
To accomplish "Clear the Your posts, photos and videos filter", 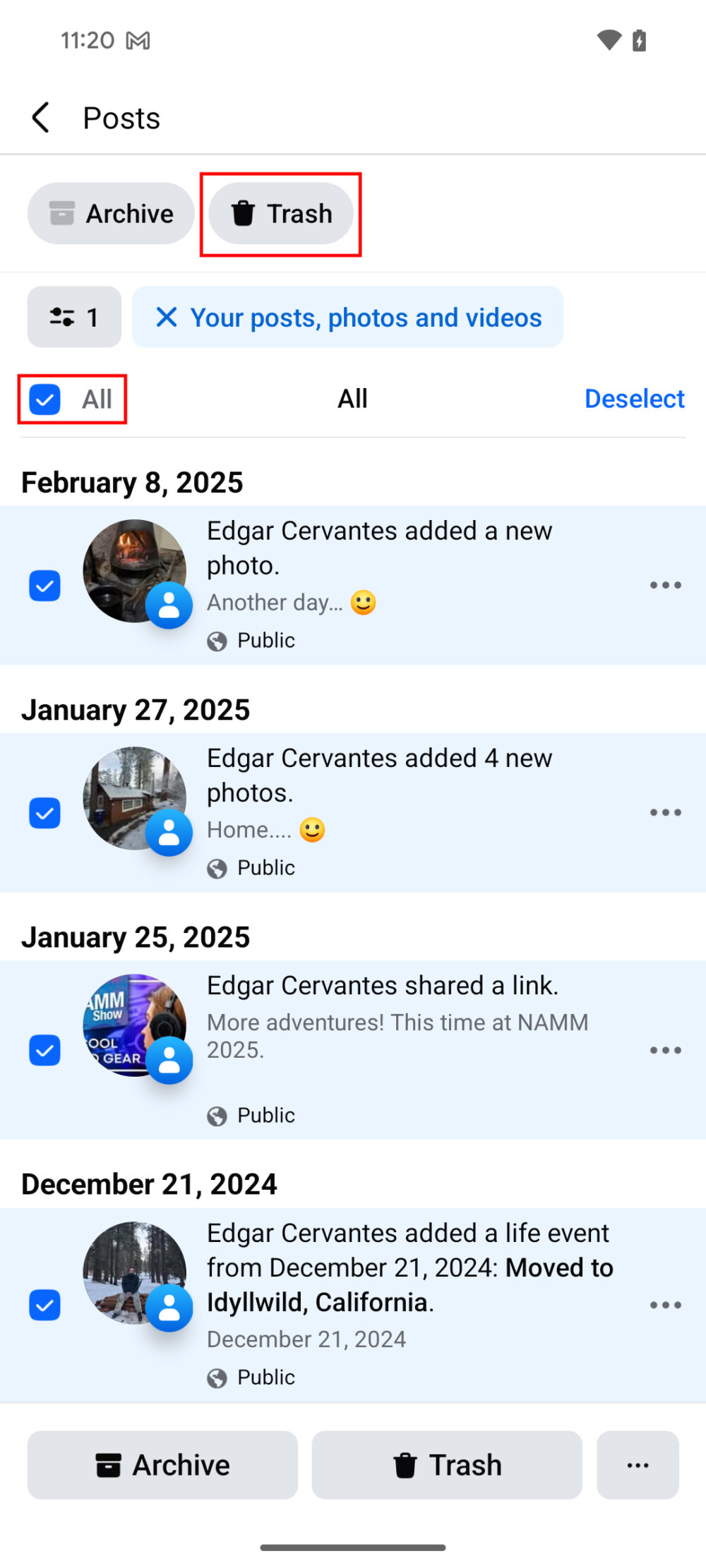I will tap(167, 317).
